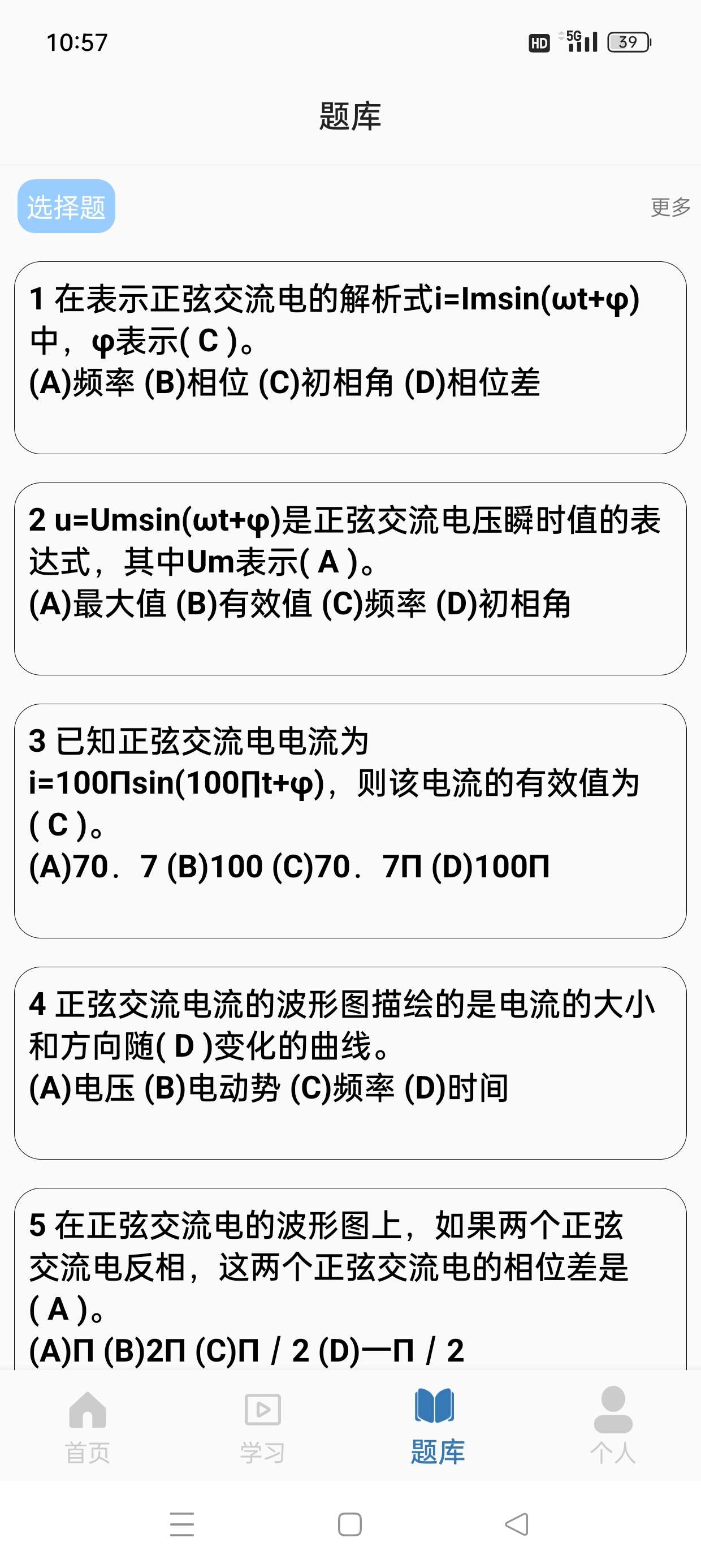The height and width of the screenshot is (1568, 701).
Task: Open the 个人 profile tab
Action: (613, 1425)
